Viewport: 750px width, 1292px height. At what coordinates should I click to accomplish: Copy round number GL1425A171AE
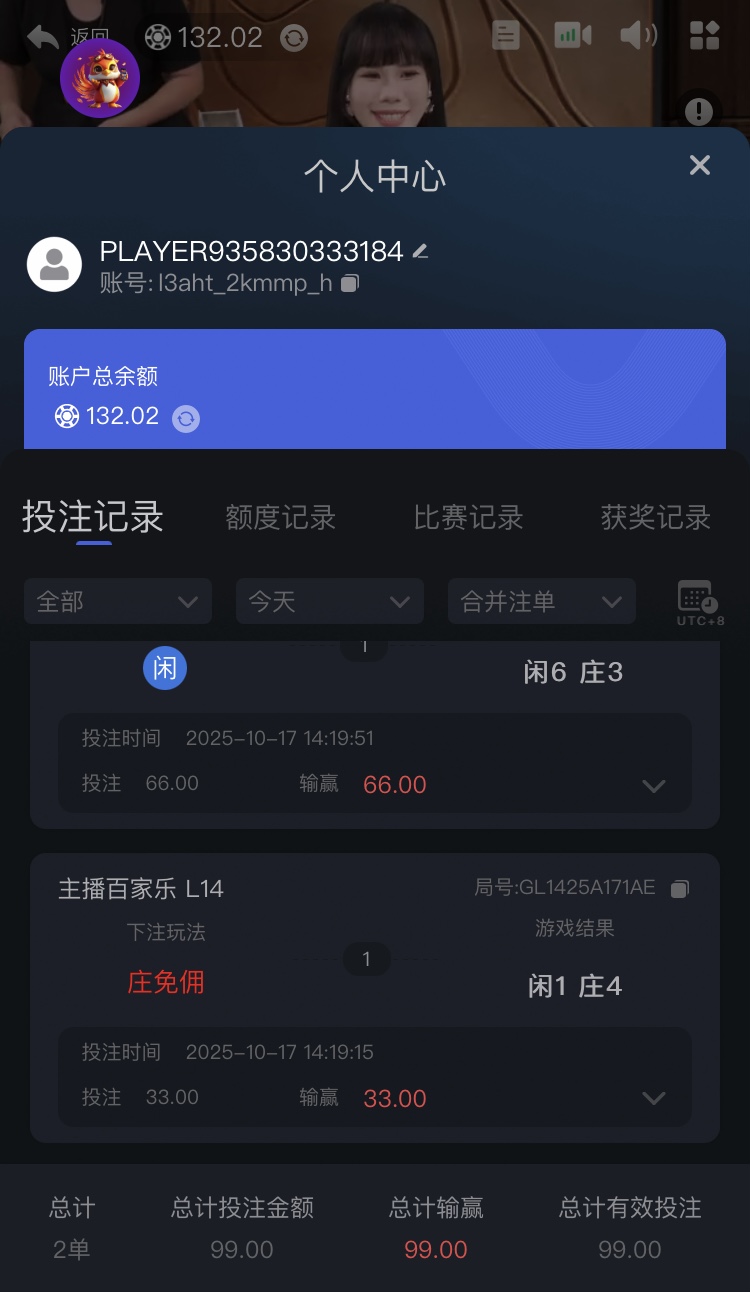point(680,888)
